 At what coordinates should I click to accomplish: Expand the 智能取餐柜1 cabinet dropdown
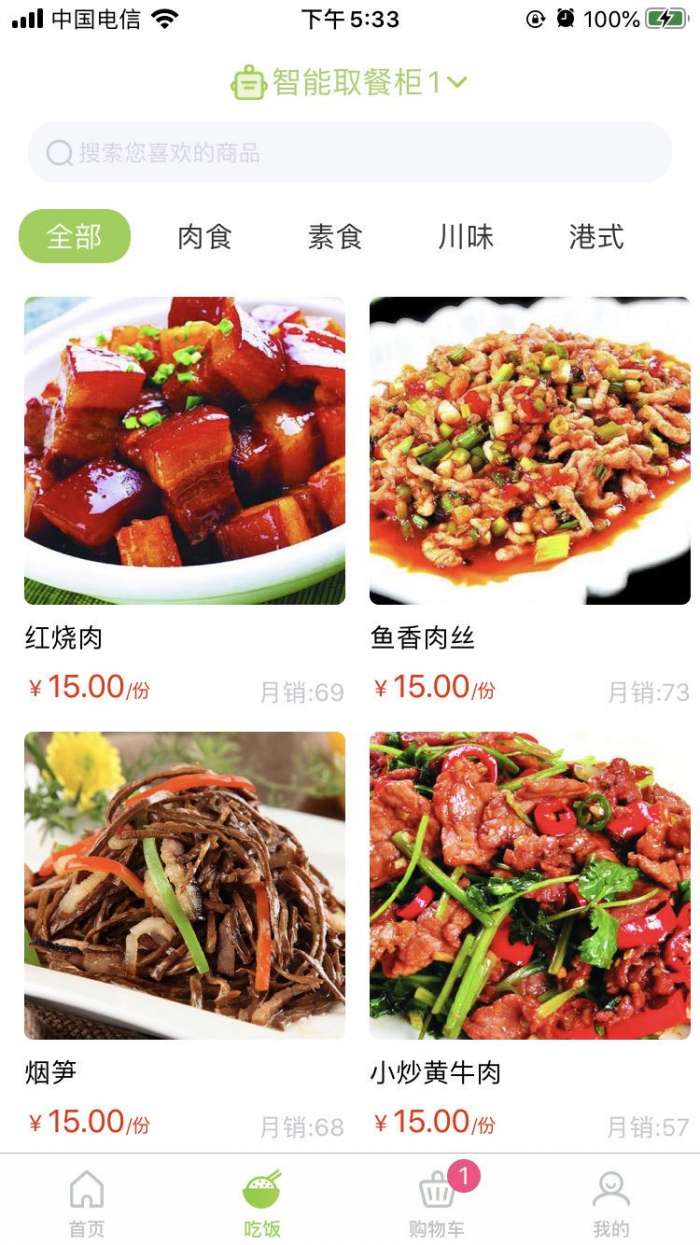350,82
